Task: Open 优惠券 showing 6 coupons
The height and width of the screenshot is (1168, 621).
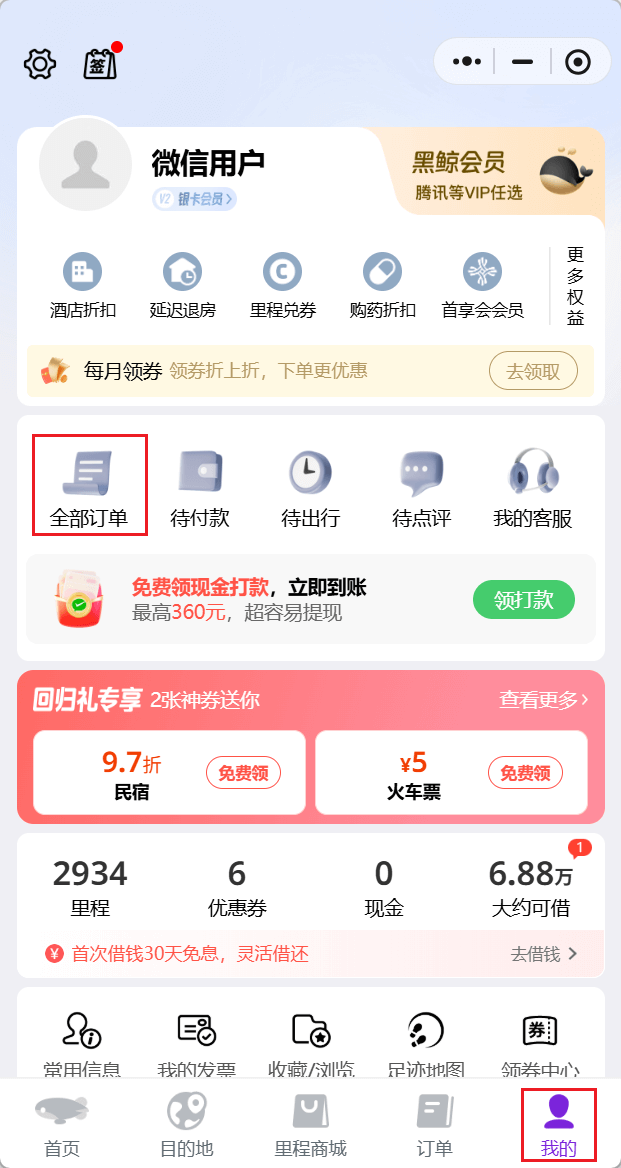Action: [236, 886]
